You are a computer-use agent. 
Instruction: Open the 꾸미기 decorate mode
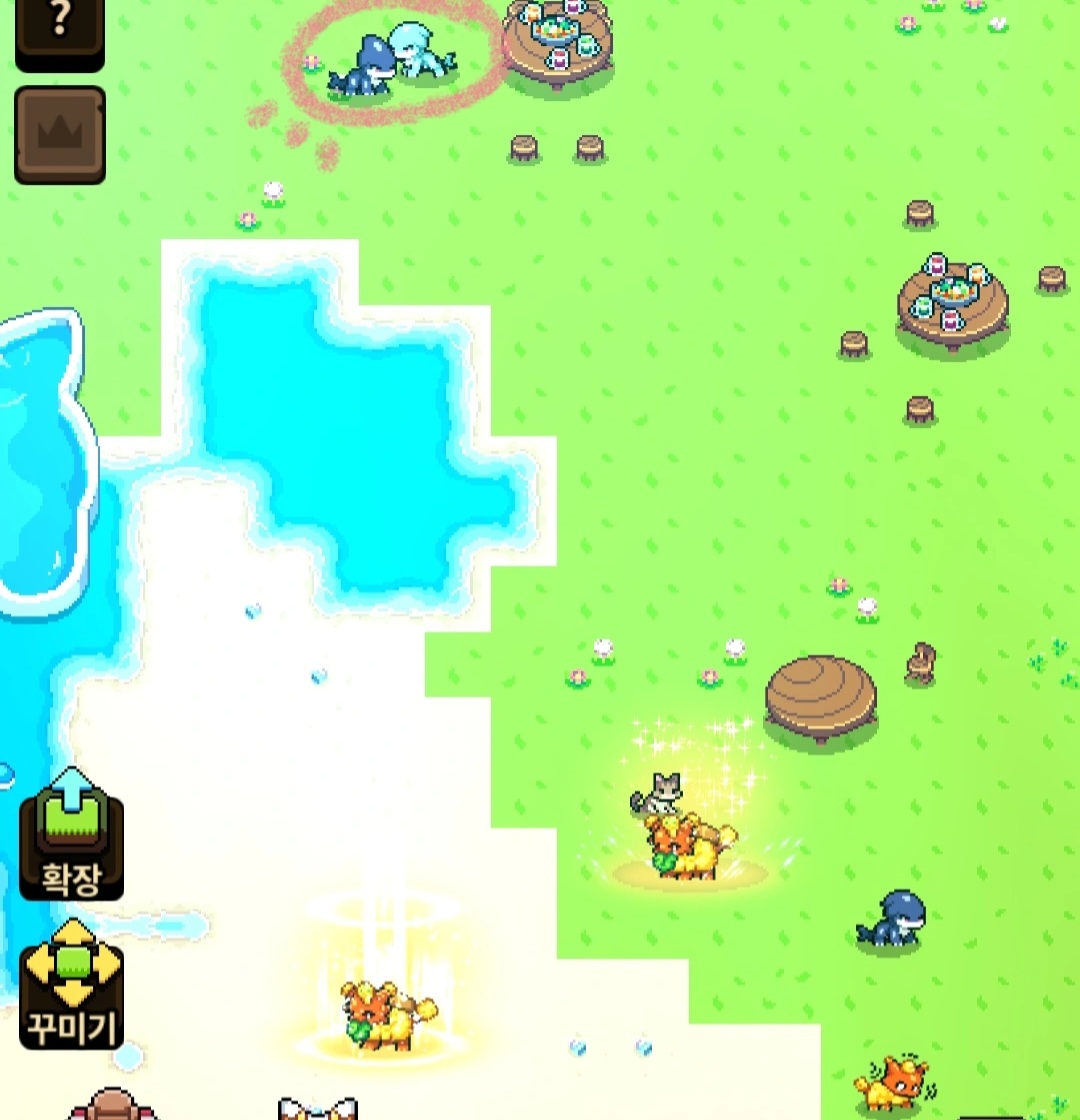coord(72,985)
